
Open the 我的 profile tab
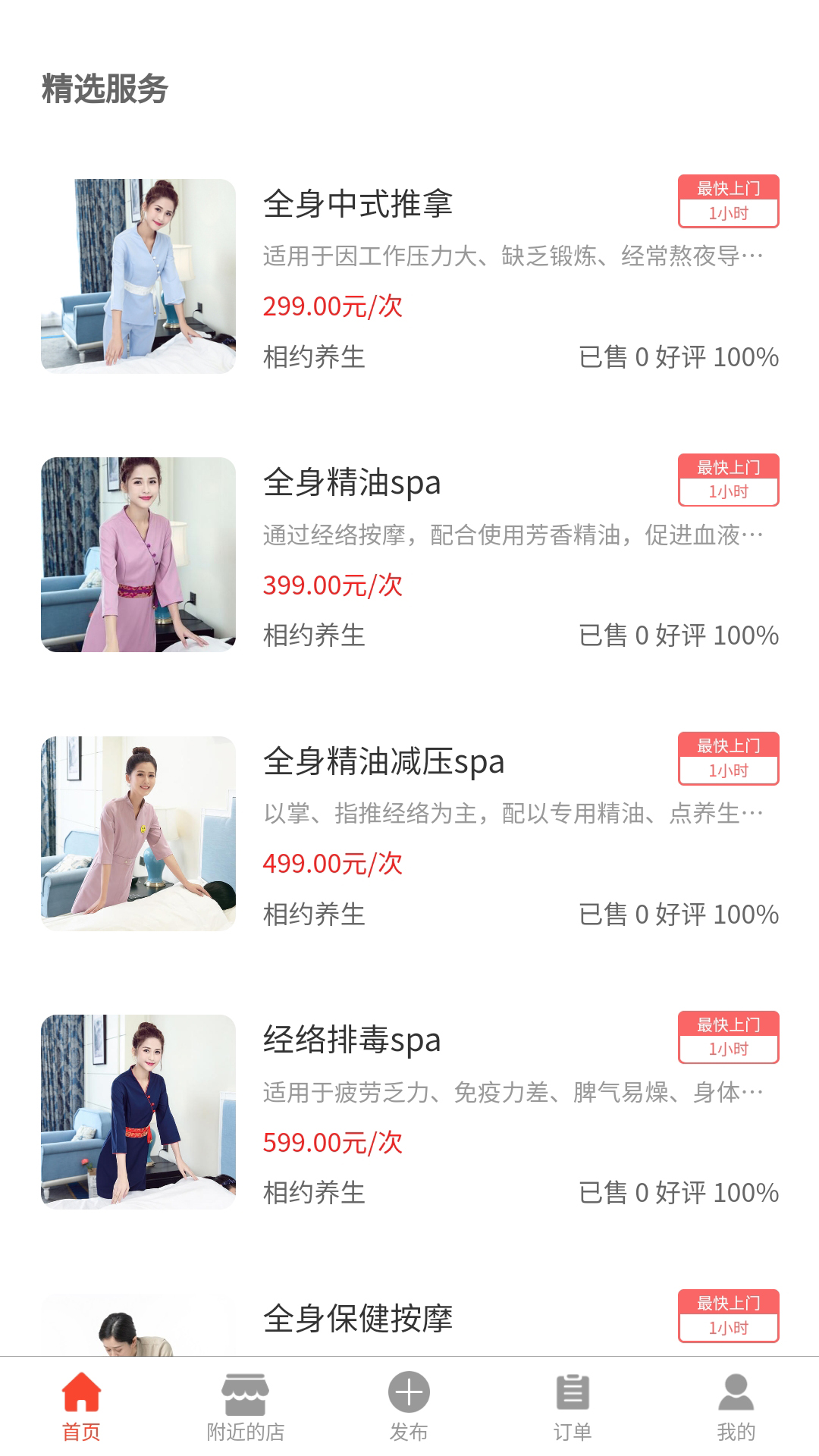[736, 1407]
